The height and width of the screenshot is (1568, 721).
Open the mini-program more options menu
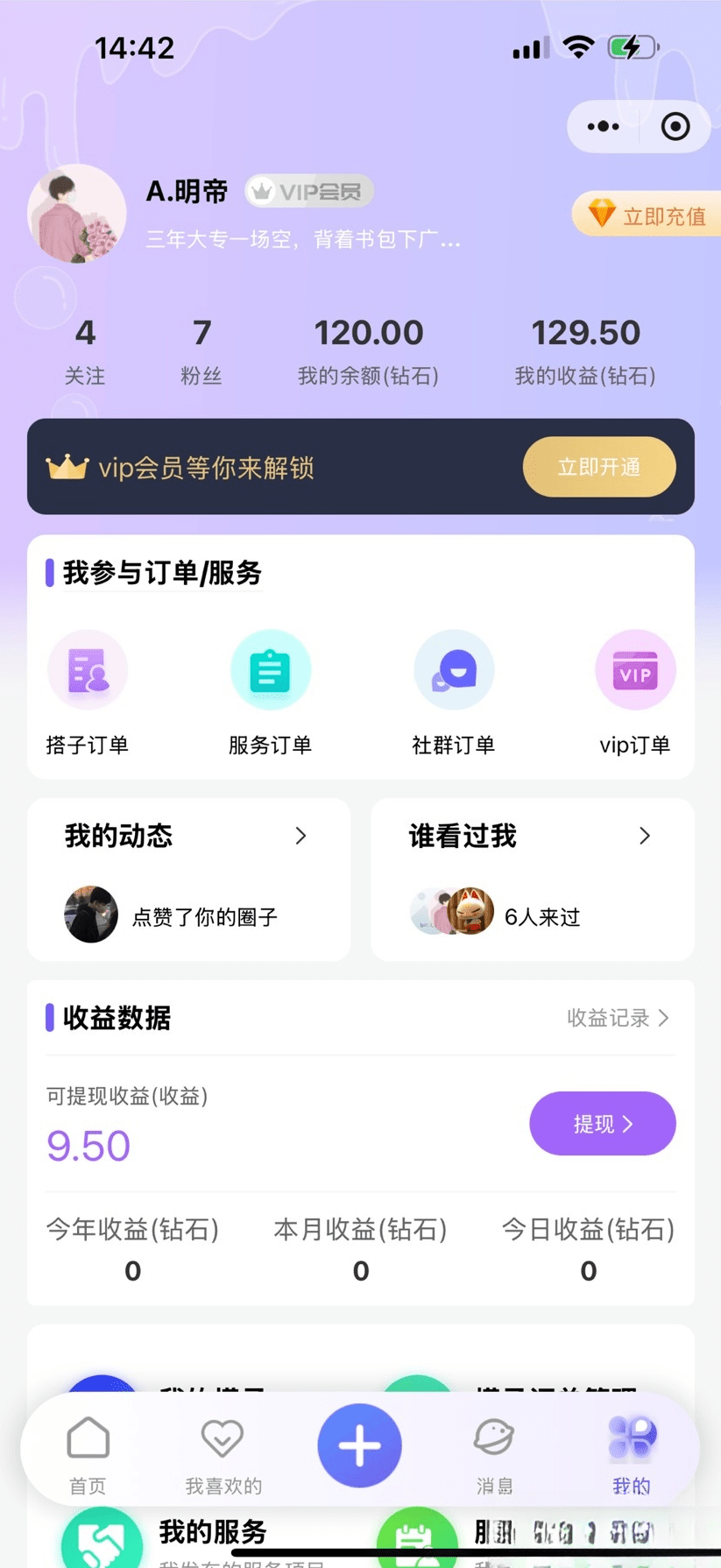point(603,126)
